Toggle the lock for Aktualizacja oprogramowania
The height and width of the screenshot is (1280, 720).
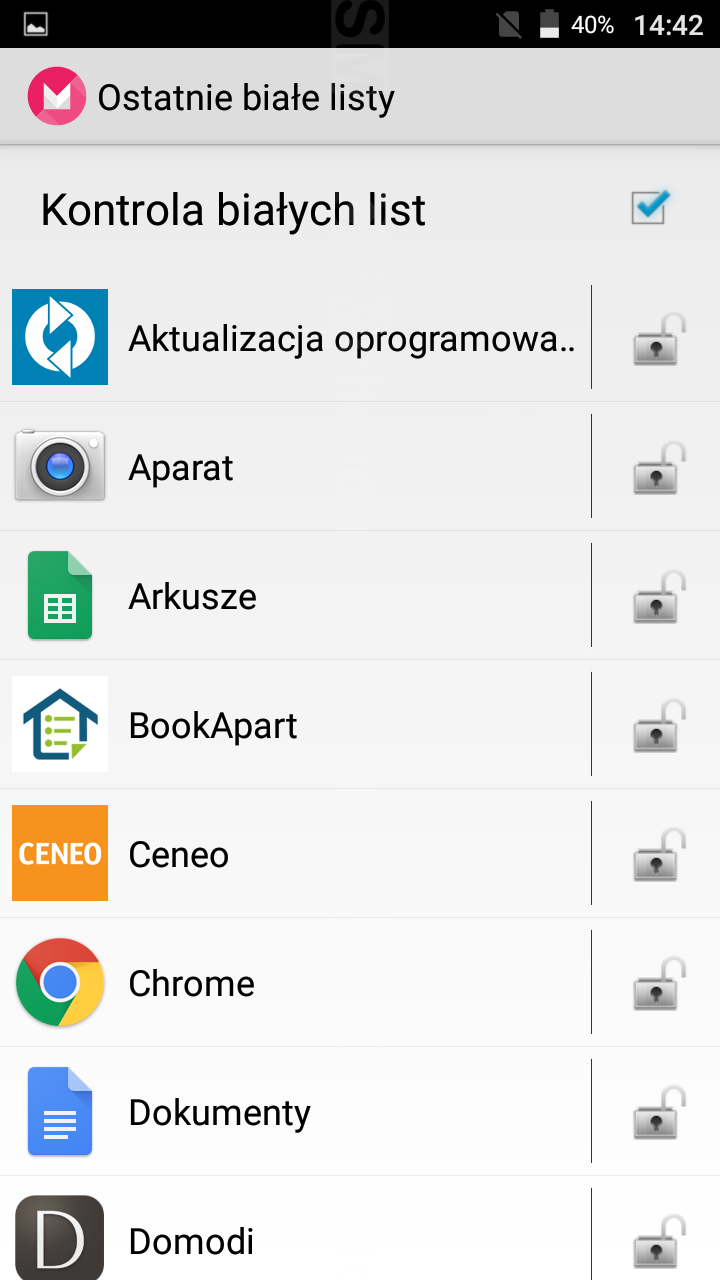click(x=659, y=339)
